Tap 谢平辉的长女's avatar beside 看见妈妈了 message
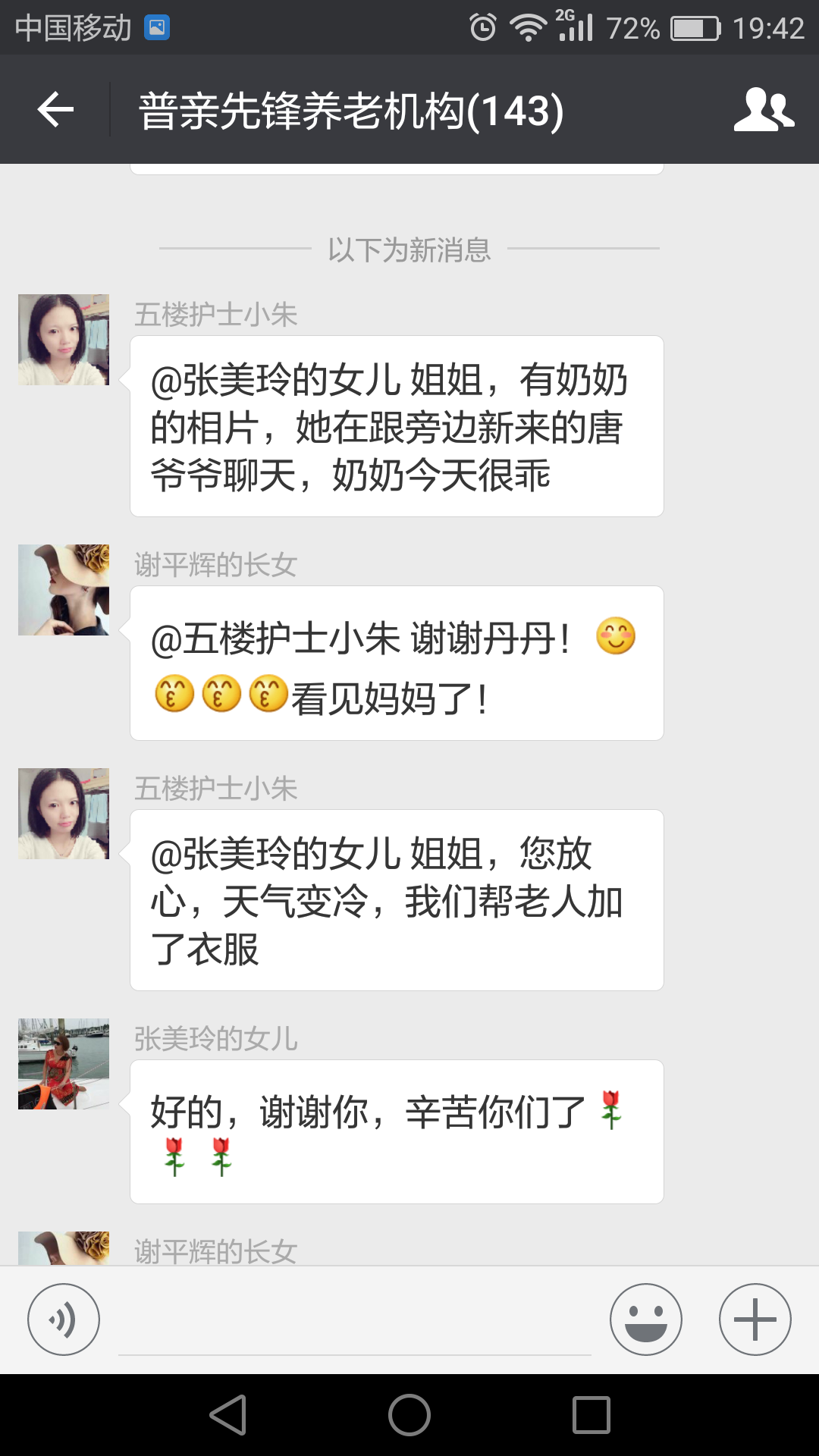 point(64,590)
